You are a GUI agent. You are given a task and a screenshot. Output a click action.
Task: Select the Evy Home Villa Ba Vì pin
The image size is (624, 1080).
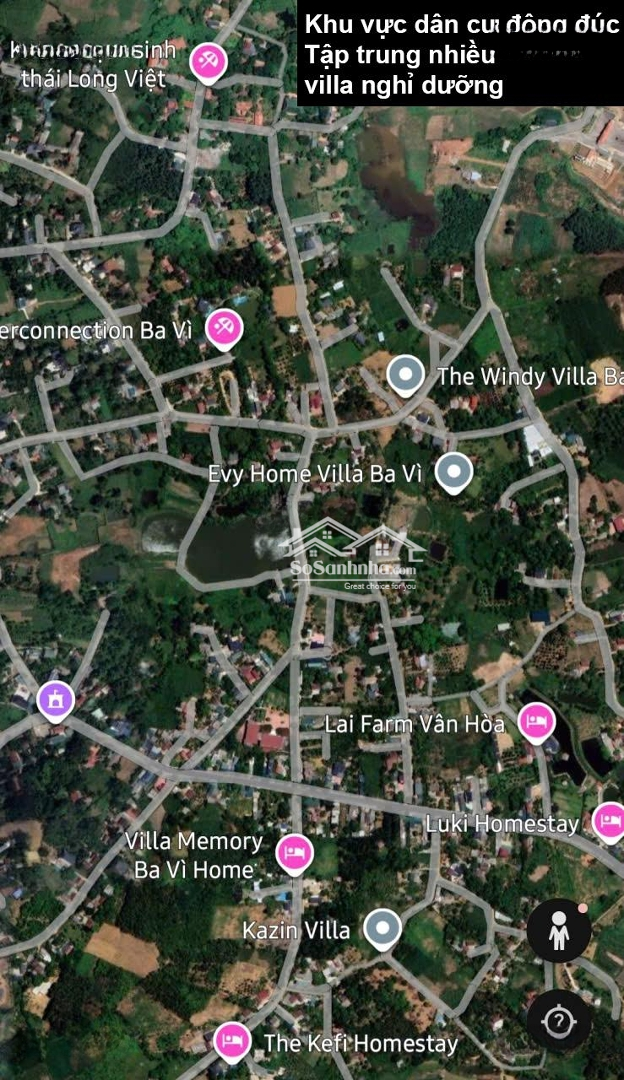tap(454, 471)
